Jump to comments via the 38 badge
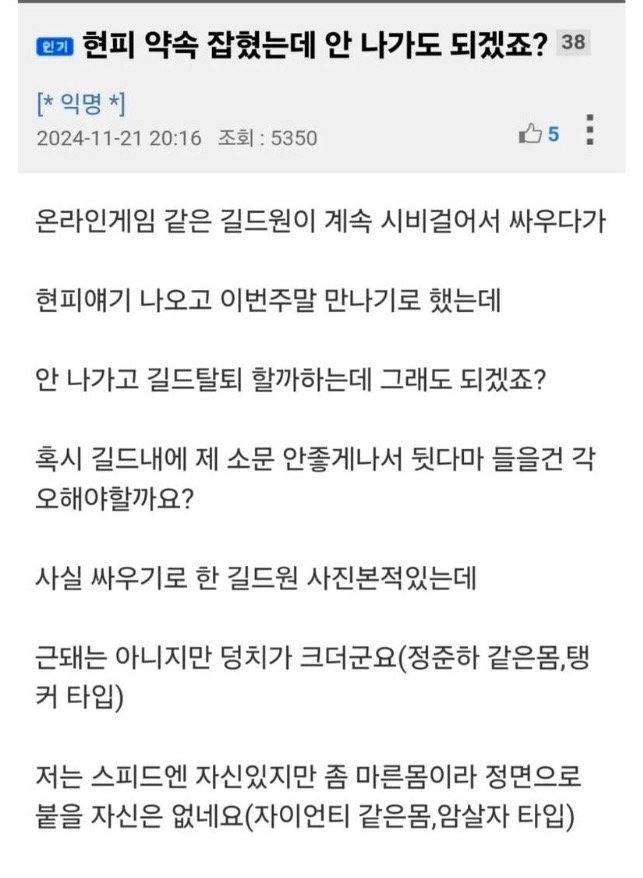643x878 pixels. click(572, 42)
